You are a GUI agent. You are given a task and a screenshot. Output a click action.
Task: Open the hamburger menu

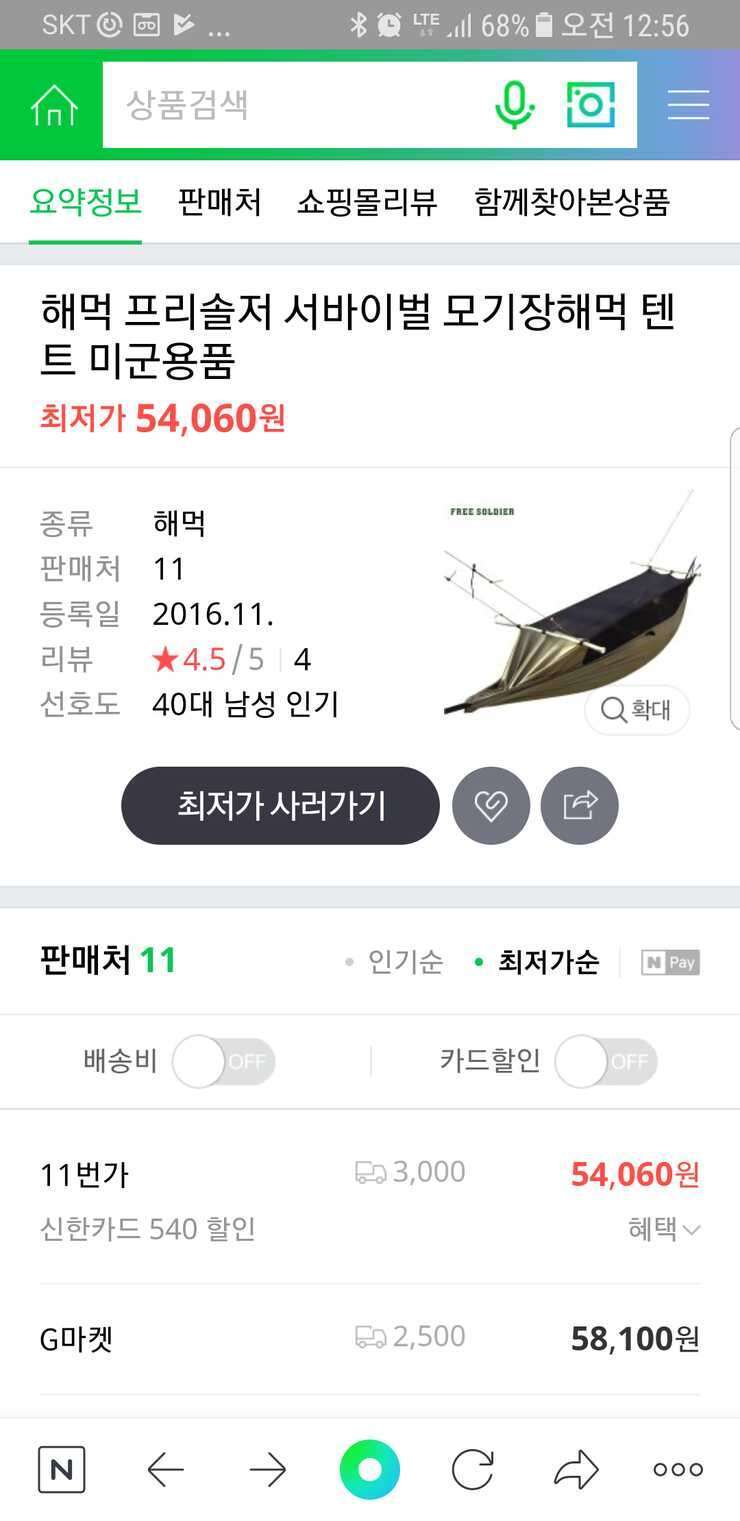[x=688, y=105]
